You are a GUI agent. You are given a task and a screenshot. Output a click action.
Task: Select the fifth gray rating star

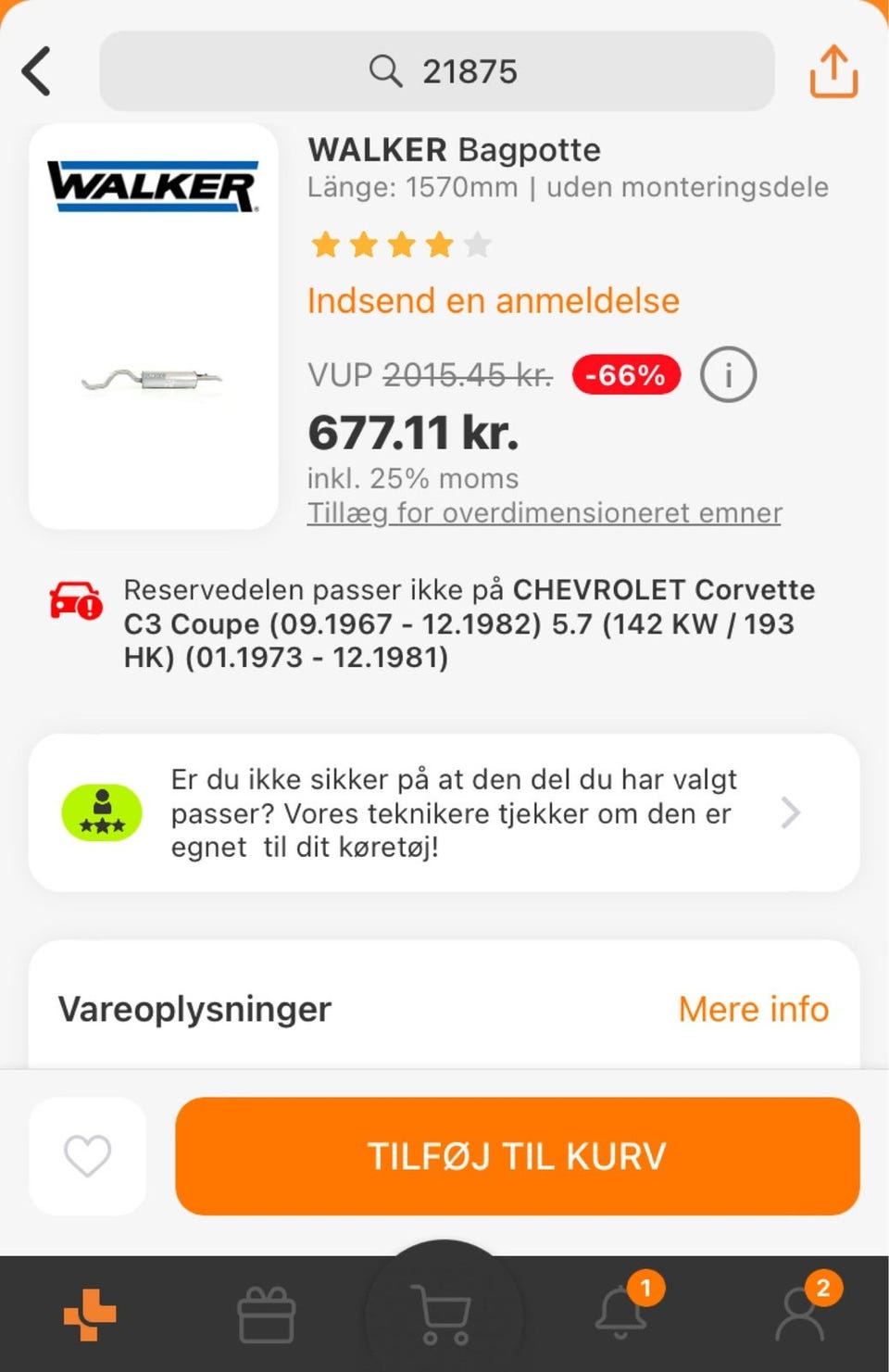point(478,245)
